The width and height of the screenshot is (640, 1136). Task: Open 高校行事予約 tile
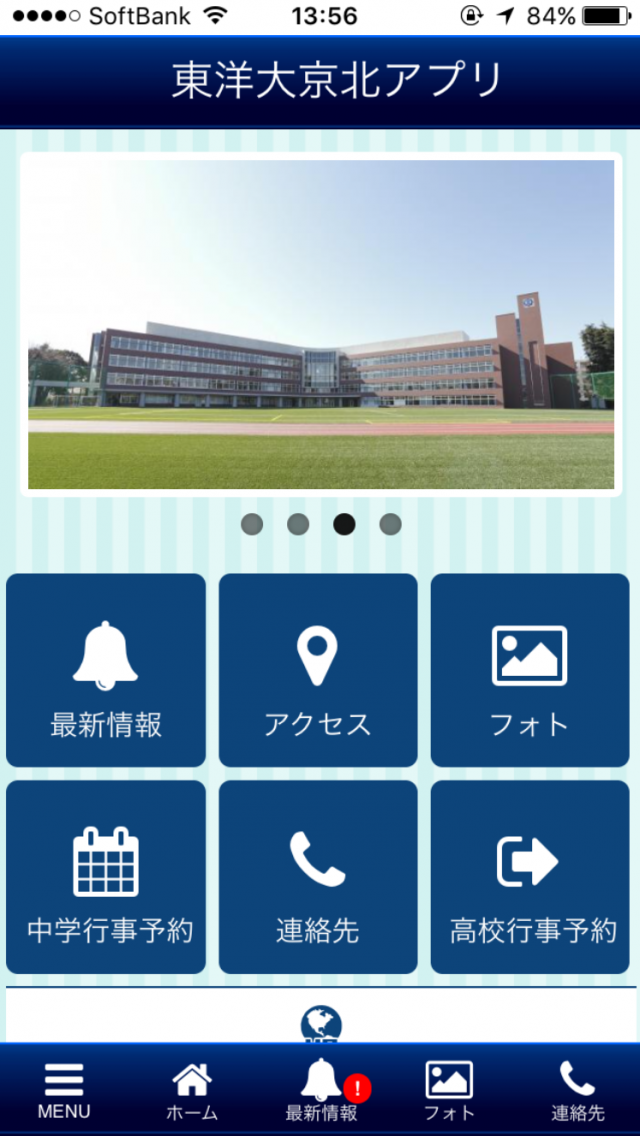tap(530, 877)
